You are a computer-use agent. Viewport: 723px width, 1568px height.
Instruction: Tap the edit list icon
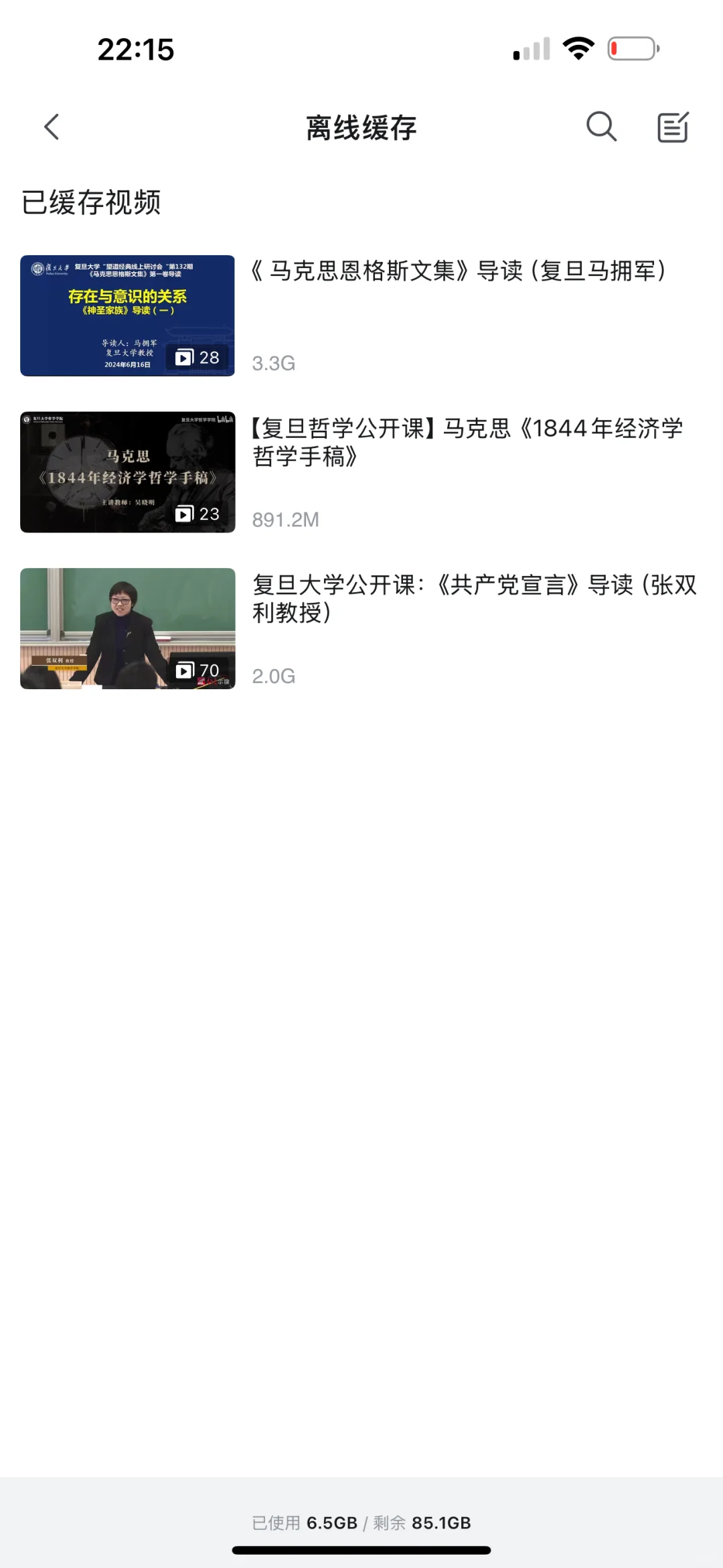[673, 127]
